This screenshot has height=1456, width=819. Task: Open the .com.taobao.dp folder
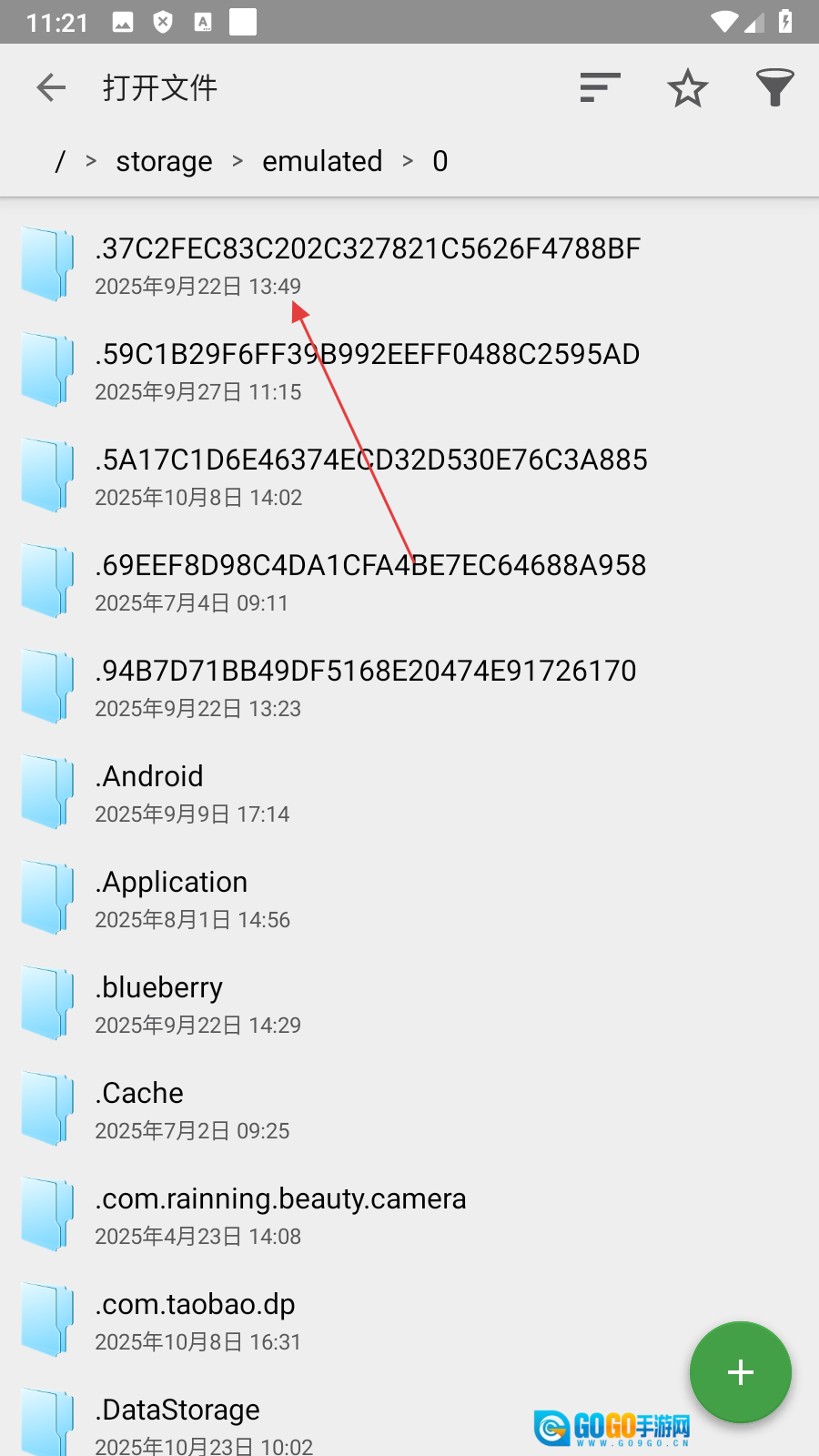click(273, 1319)
